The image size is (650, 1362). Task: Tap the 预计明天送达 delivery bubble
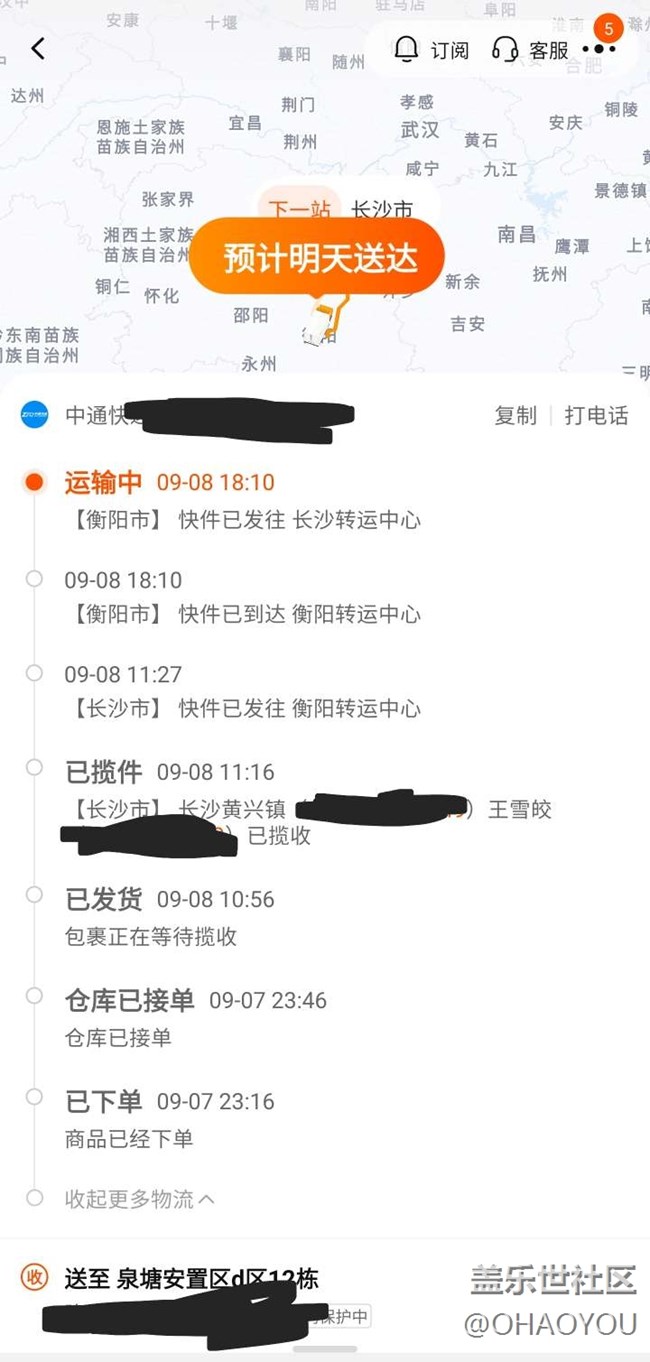click(x=317, y=258)
